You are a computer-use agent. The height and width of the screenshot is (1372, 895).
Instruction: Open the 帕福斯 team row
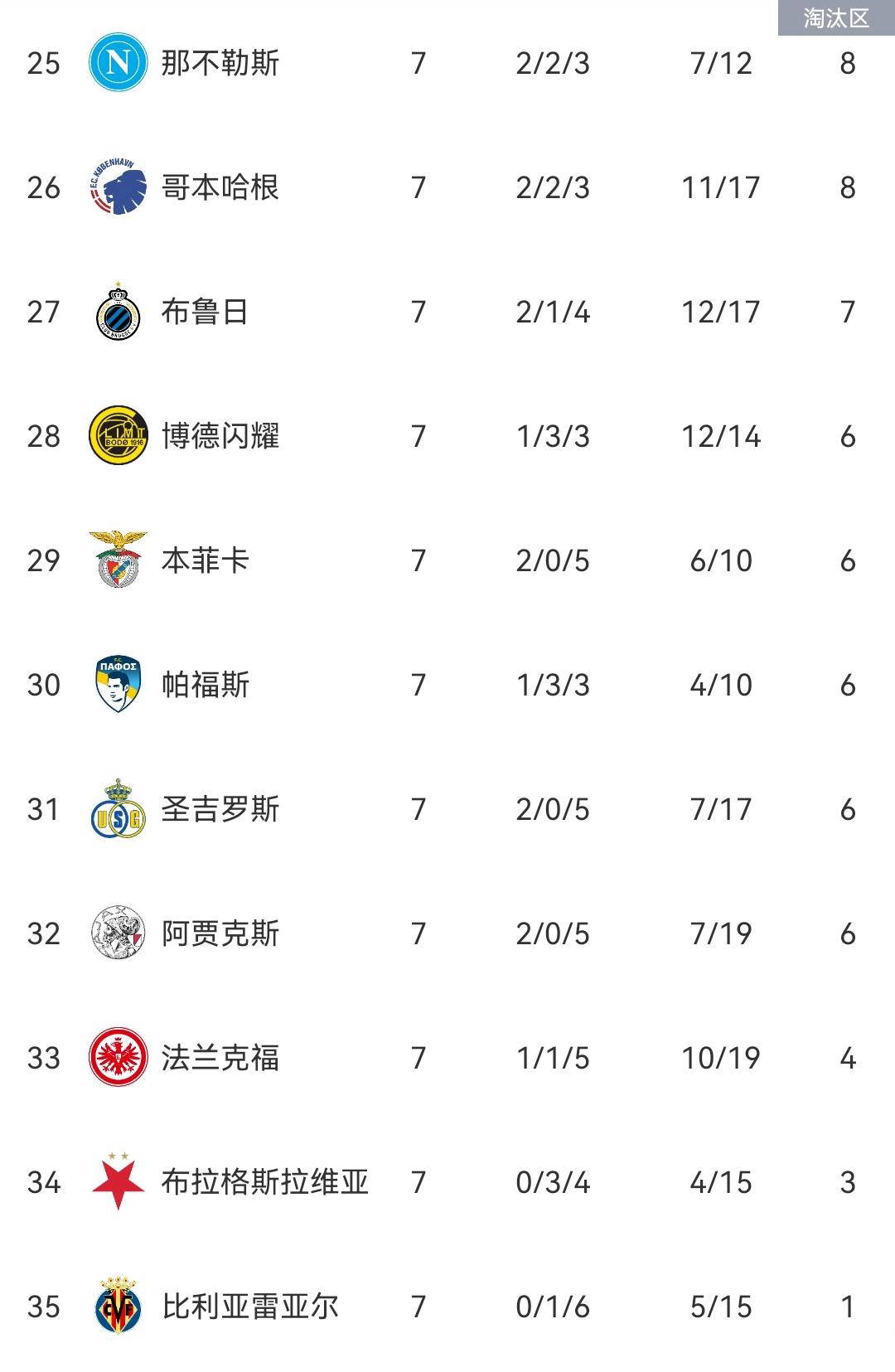[206, 685]
